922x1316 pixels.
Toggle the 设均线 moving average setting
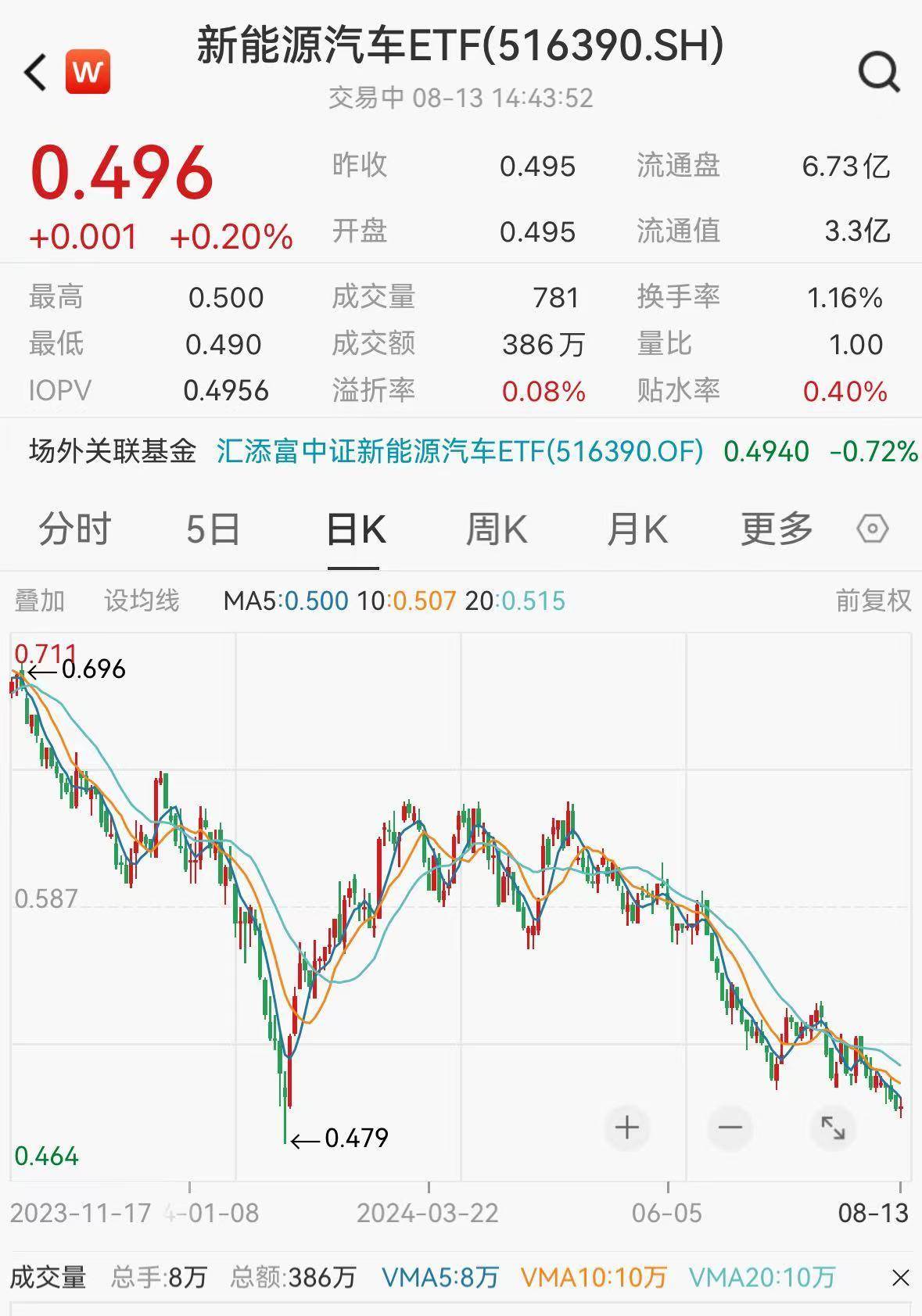(x=141, y=601)
